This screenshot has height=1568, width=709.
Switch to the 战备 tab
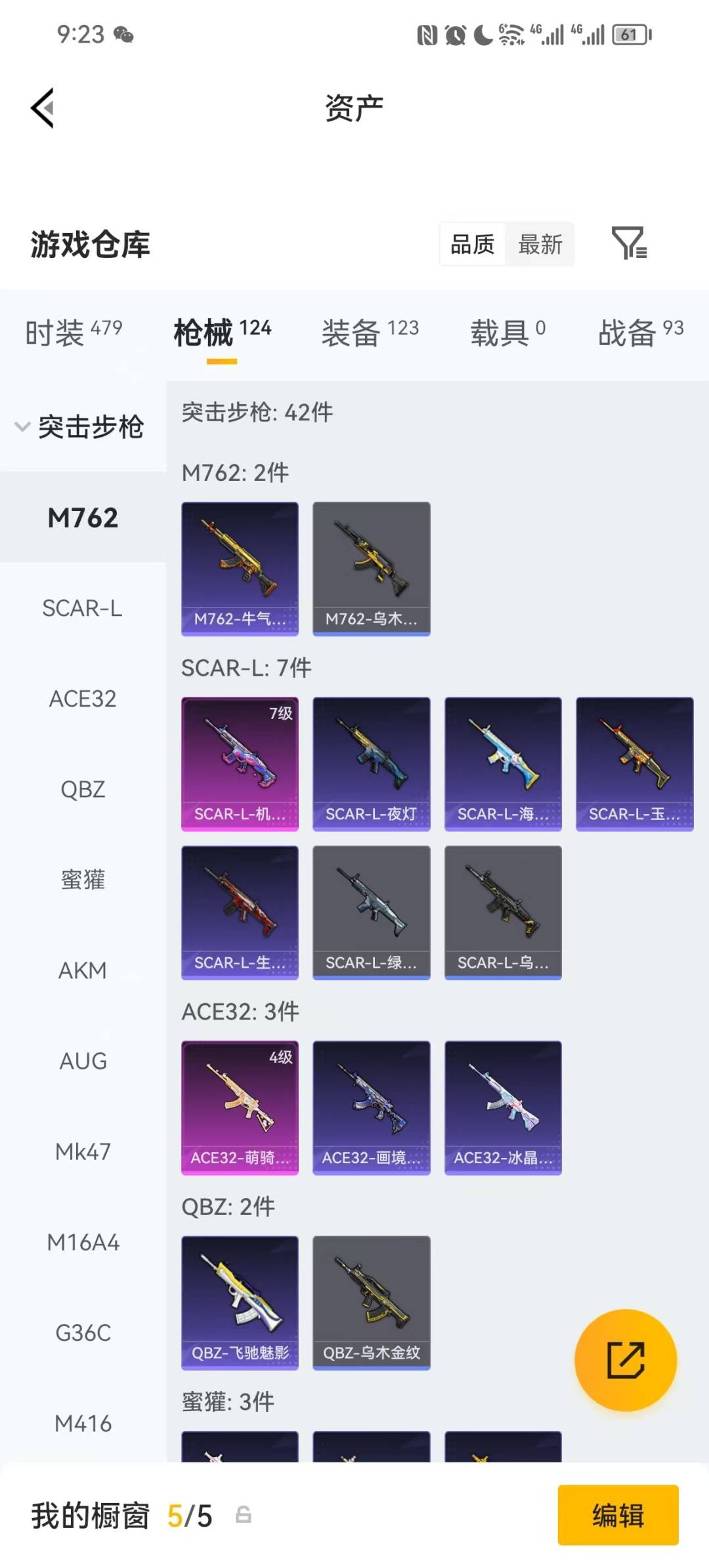point(640,333)
